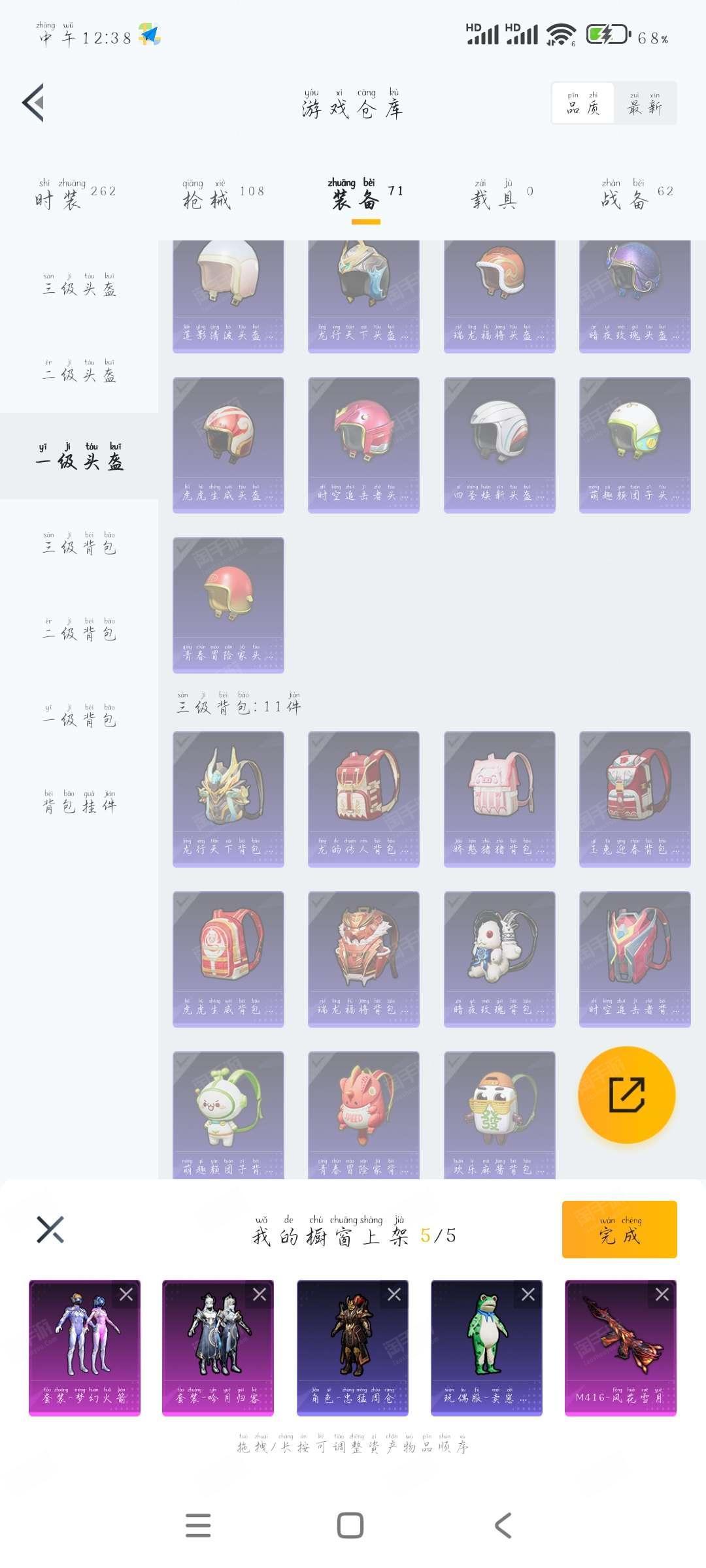Jump to 三级背包 category
This screenshot has width=706, height=1568.
(79, 544)
